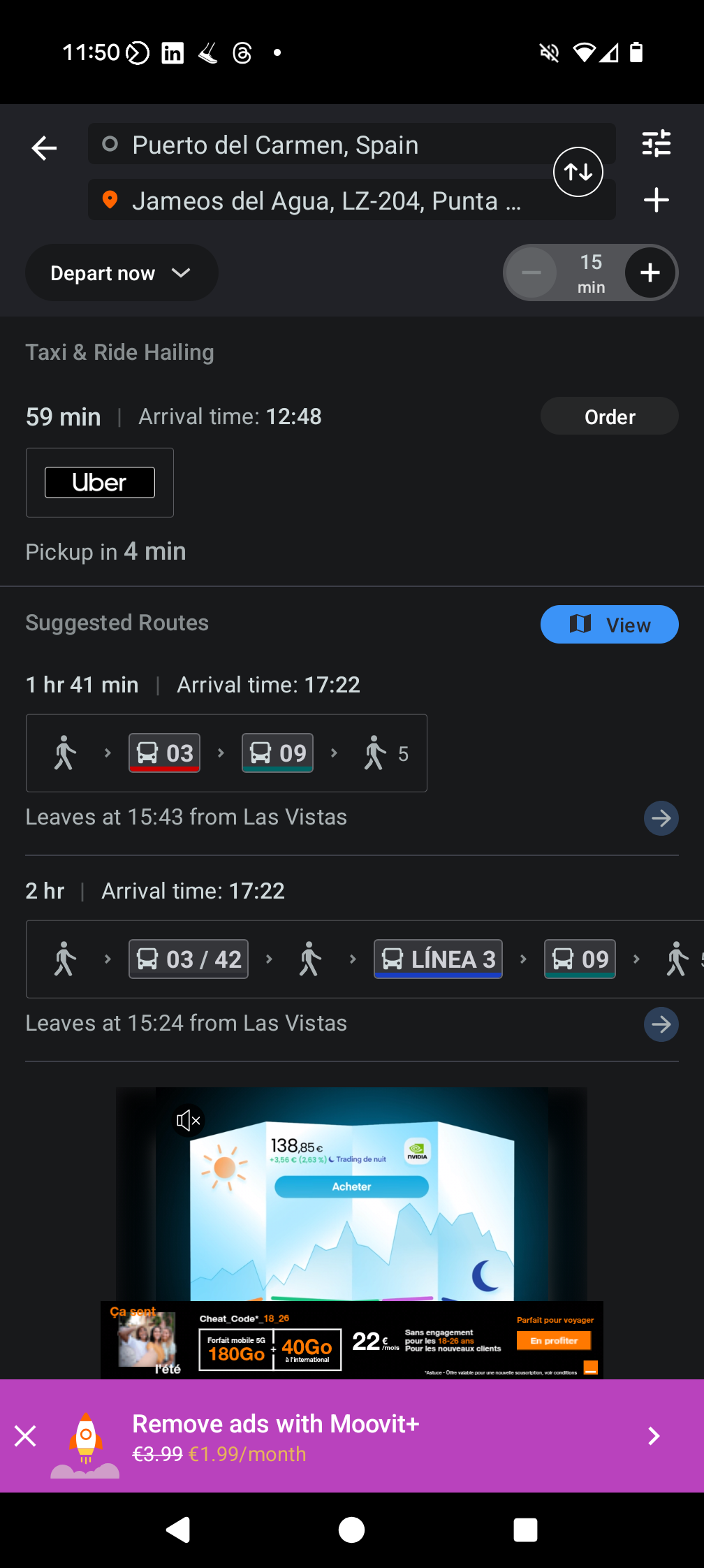
Task: Open the Depart now dropdown
Action: (x=121, y=273)
